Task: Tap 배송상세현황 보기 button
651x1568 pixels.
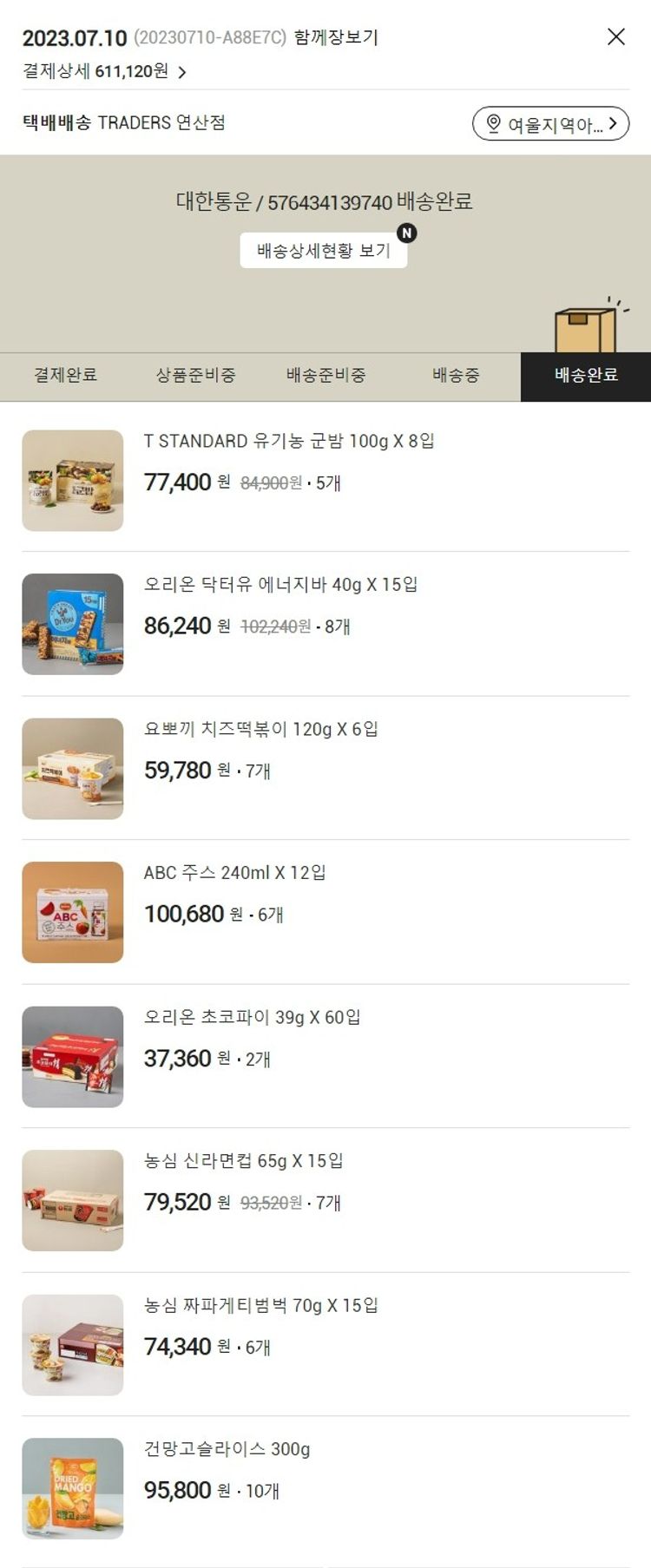Action: 323,251
